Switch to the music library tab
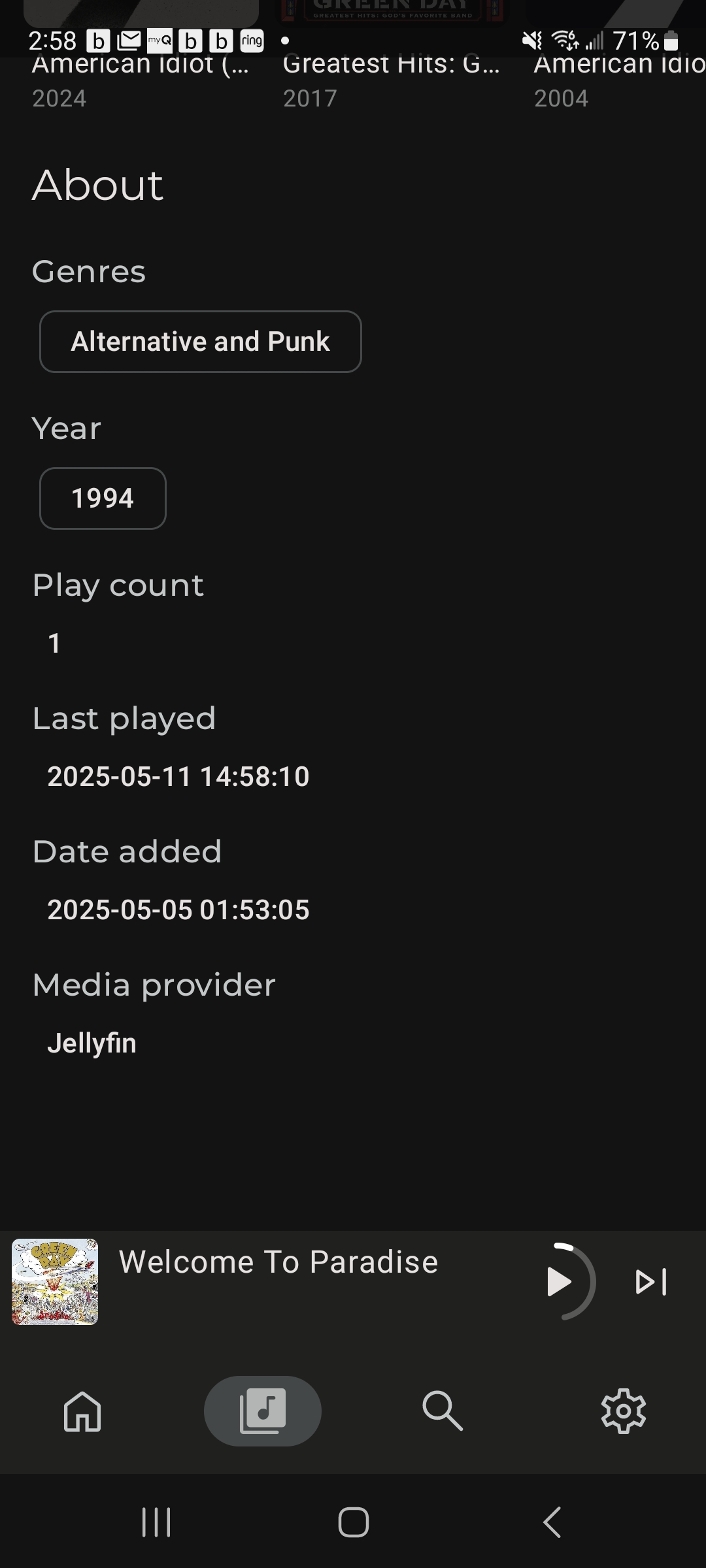This screenshot has width=706, height=1568. [x=263, y=1411]
